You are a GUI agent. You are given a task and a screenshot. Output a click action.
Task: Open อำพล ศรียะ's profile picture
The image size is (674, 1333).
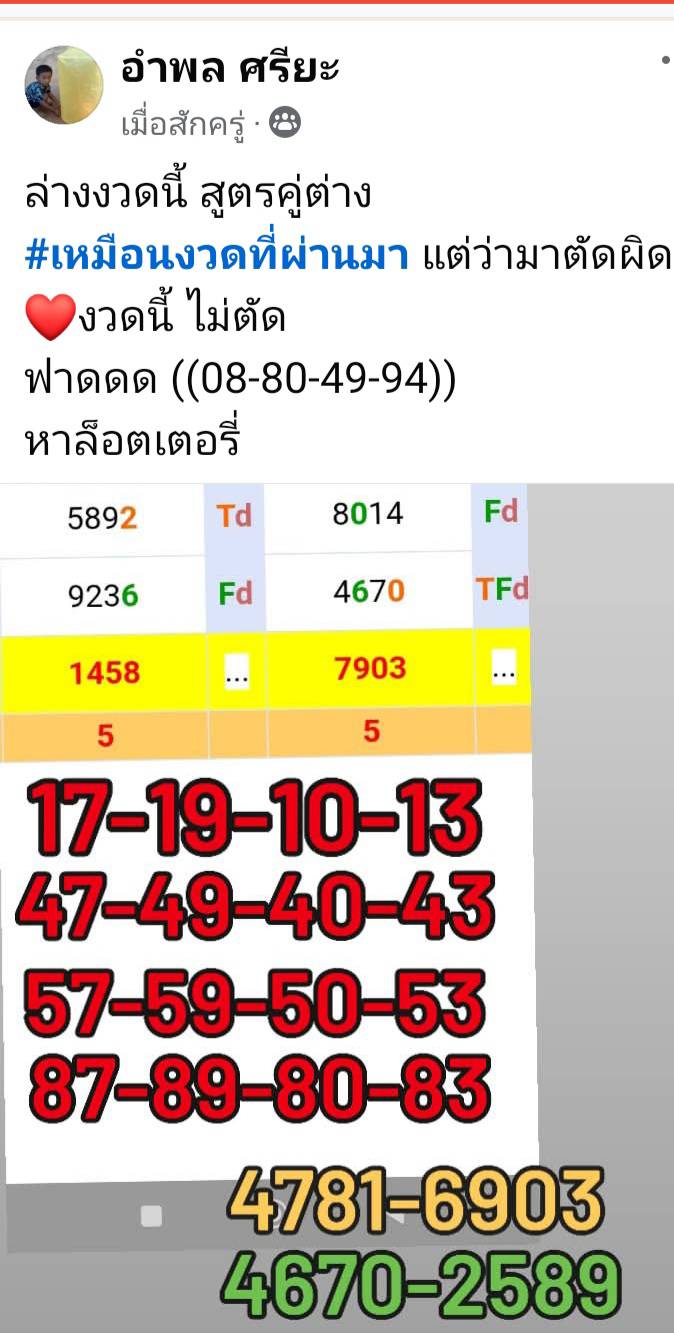coord(64,85)
